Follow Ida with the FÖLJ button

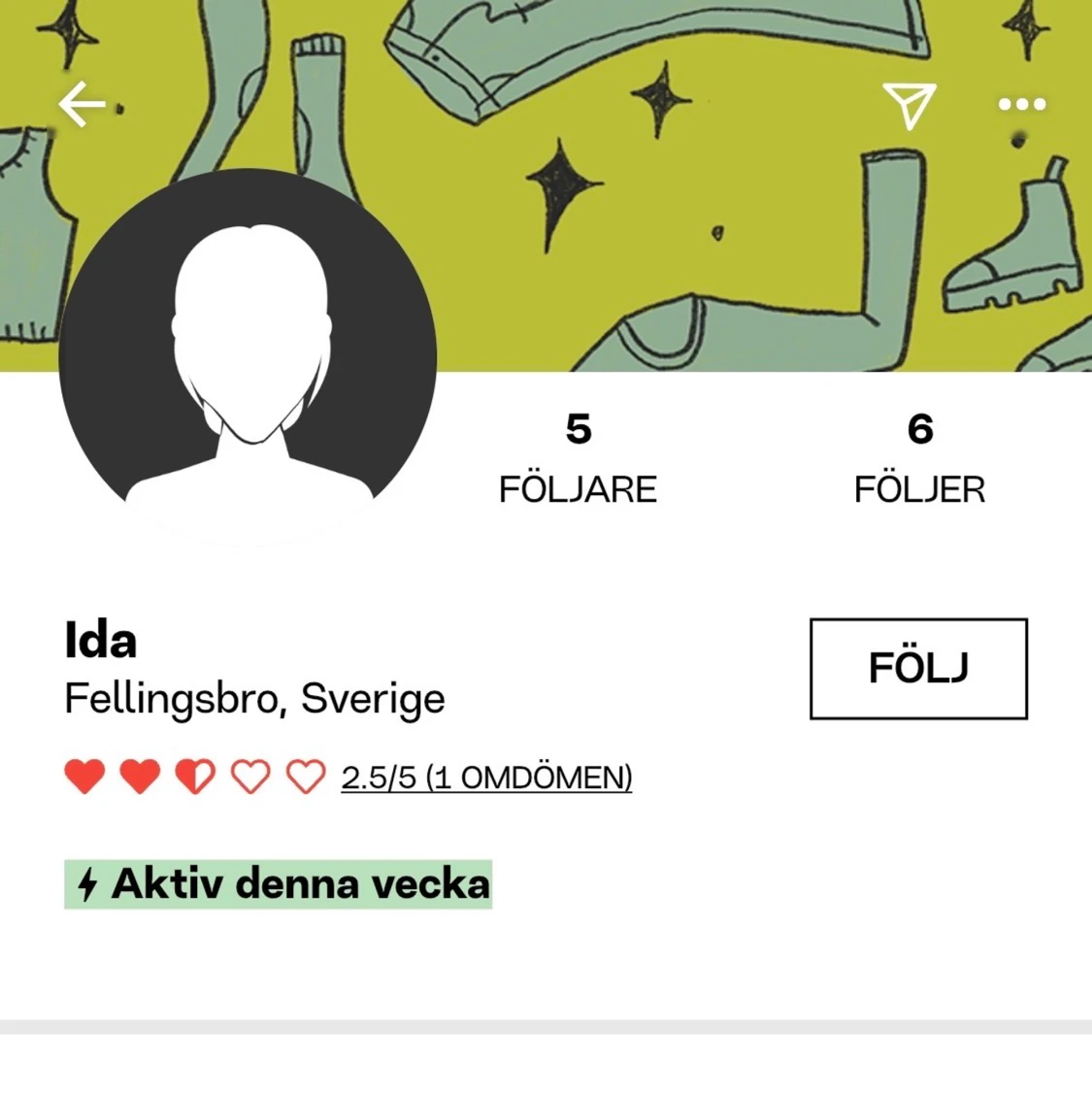click(x=918, y=669)
